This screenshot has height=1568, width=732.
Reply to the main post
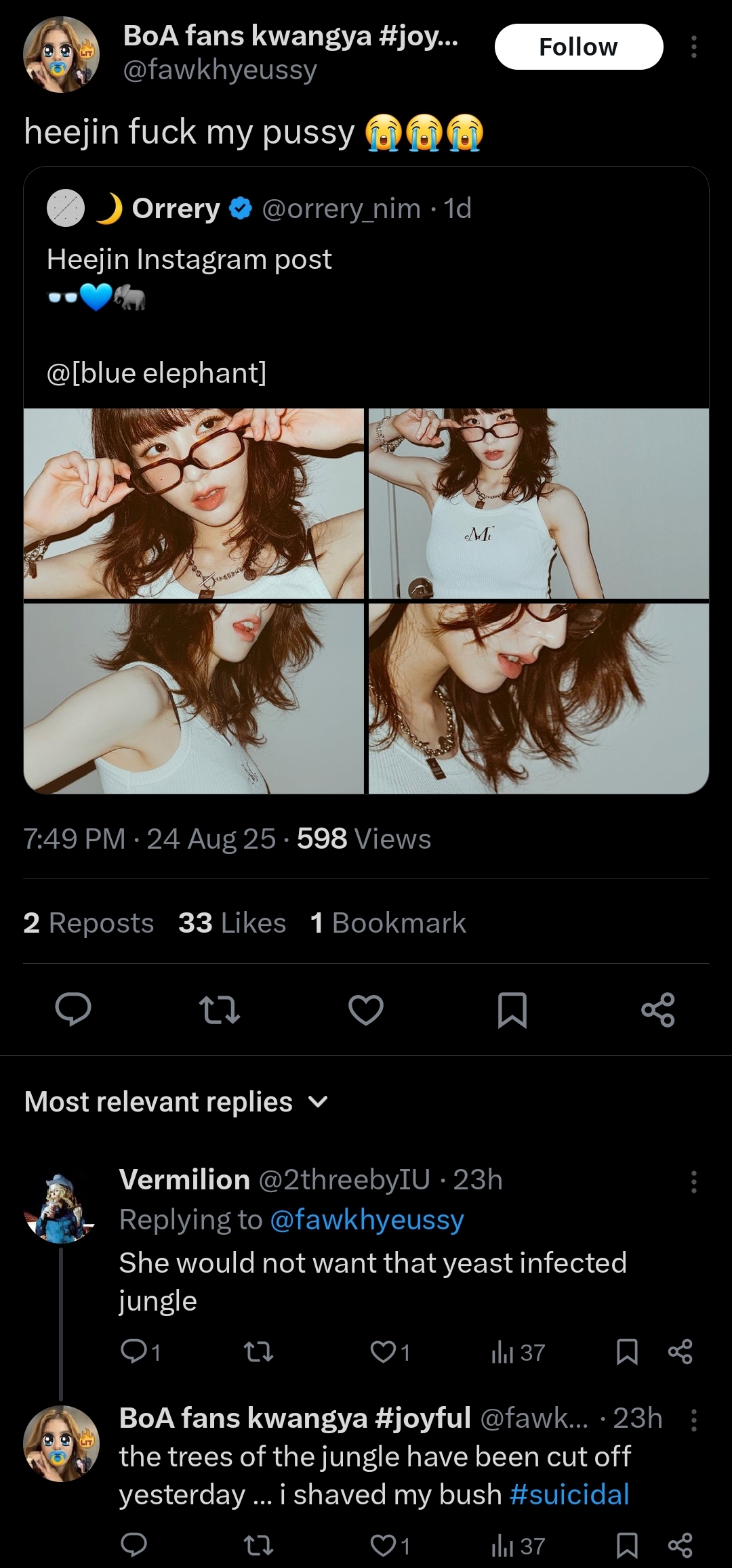coord(73,1010)
